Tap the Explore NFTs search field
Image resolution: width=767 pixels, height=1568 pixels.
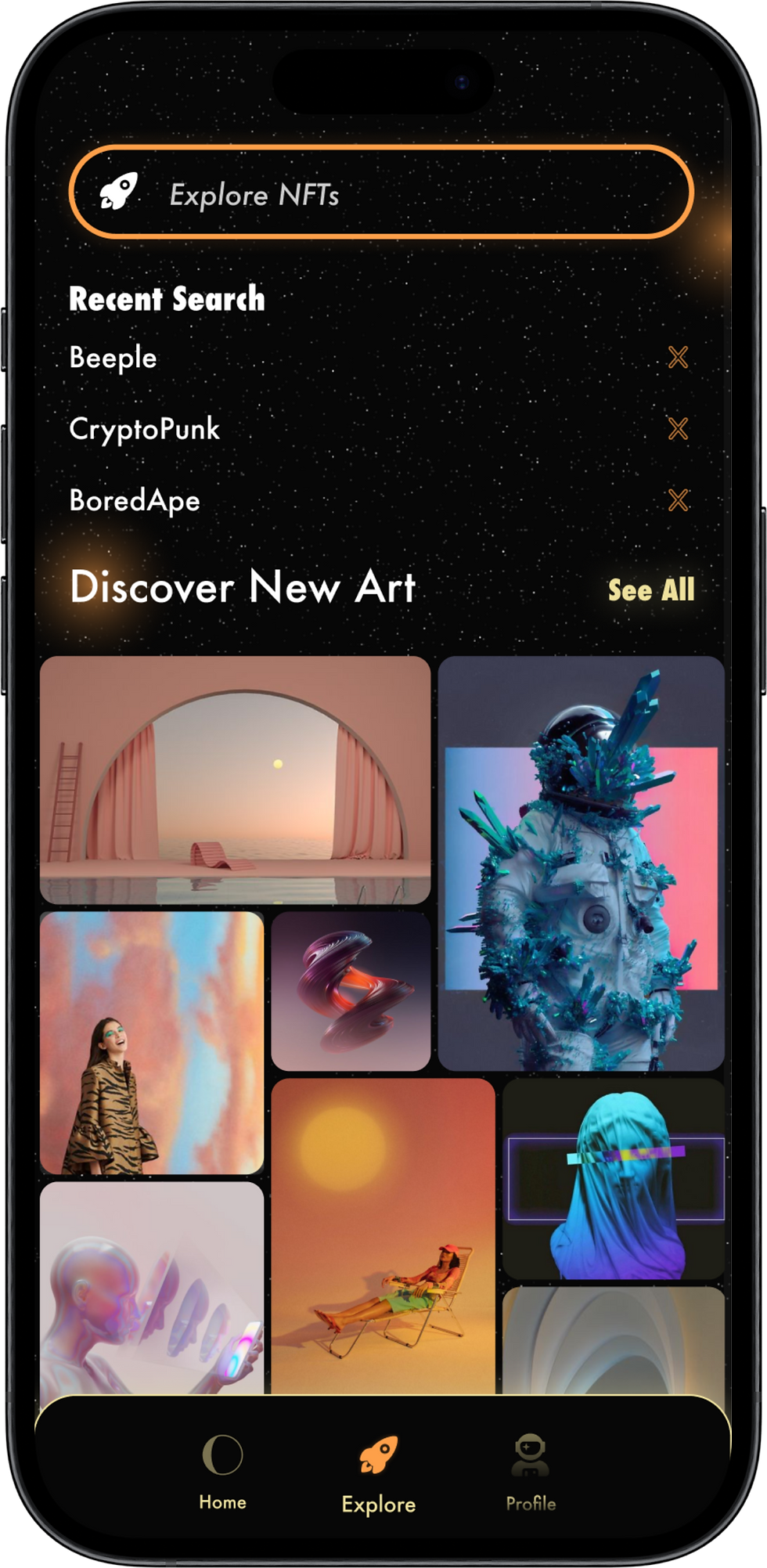point(382,193)
